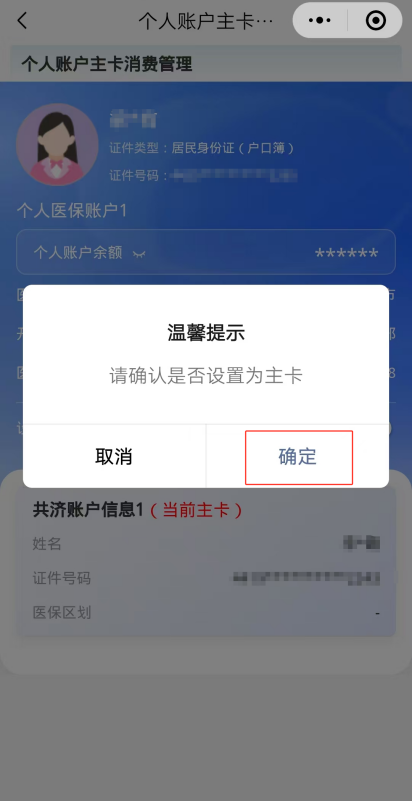This screenshot has height=801, width=412.
Task: Open the mini program three-dot menu
Action: click(320, 20)
